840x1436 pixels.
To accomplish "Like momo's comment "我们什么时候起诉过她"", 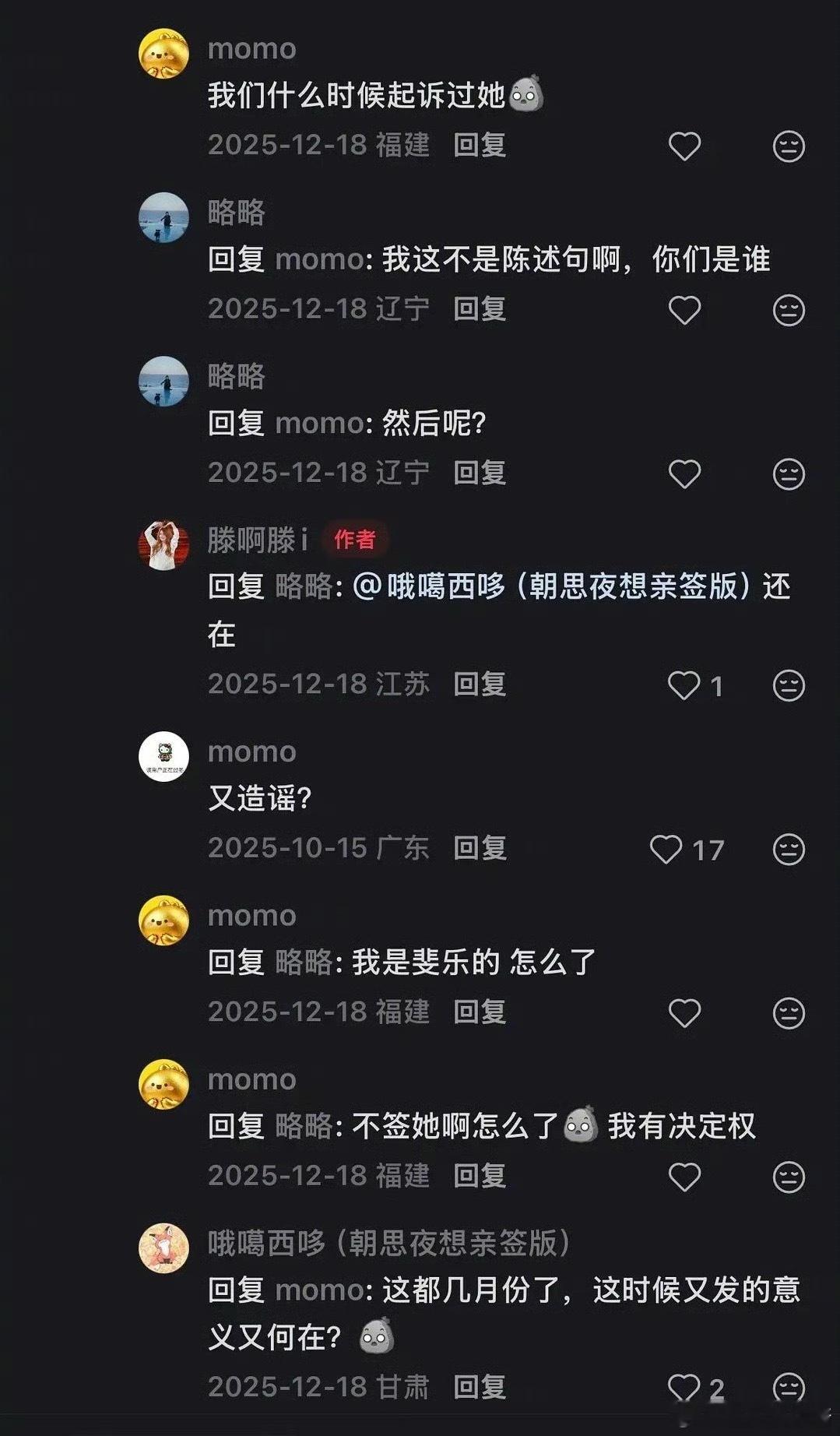I will tap(684, 146).
